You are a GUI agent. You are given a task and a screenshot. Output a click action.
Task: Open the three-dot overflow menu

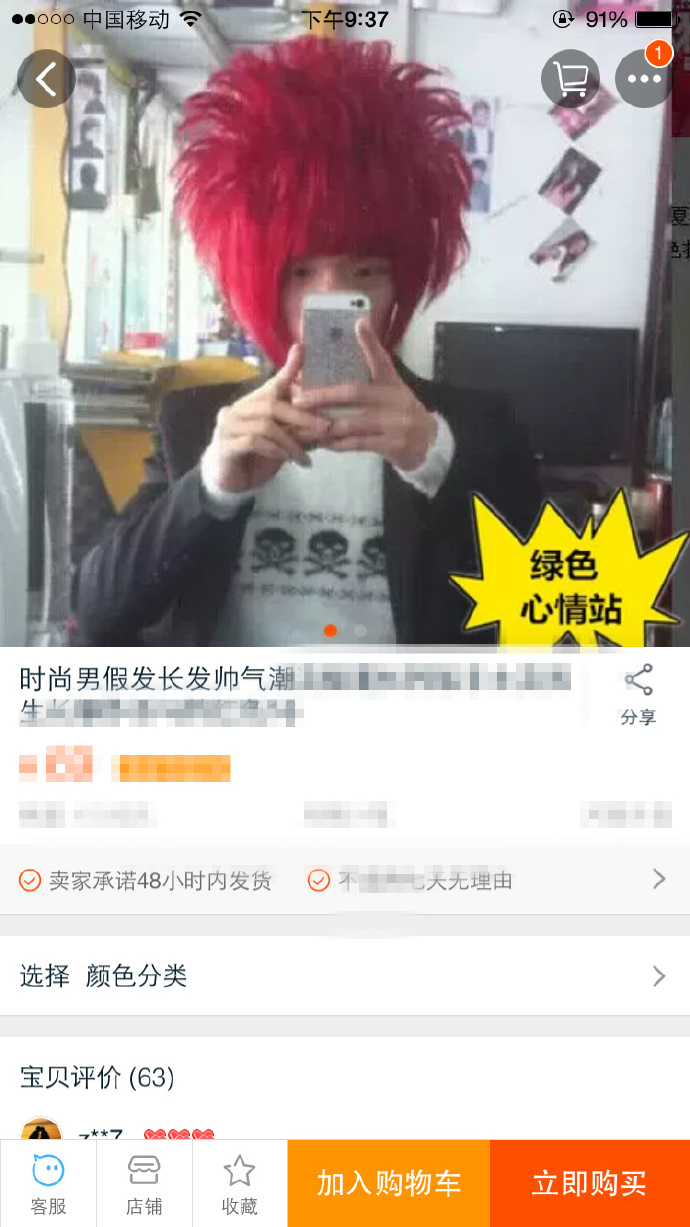644,78
